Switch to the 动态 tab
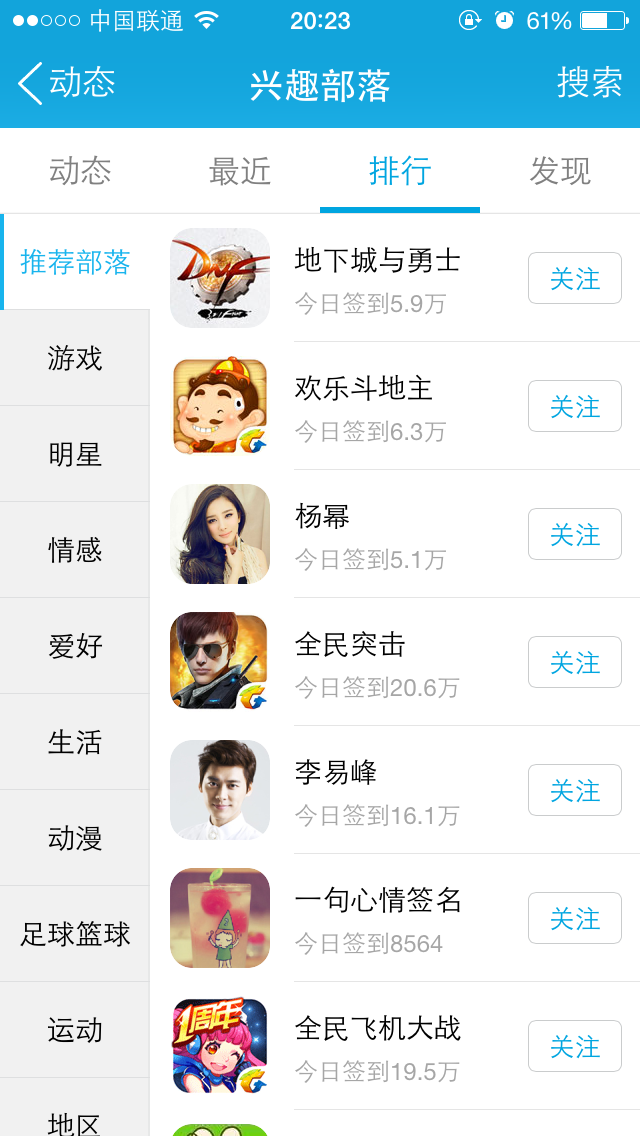This screenshot has width=640, height=1136. pyautogui.click(x=80, y=171)
